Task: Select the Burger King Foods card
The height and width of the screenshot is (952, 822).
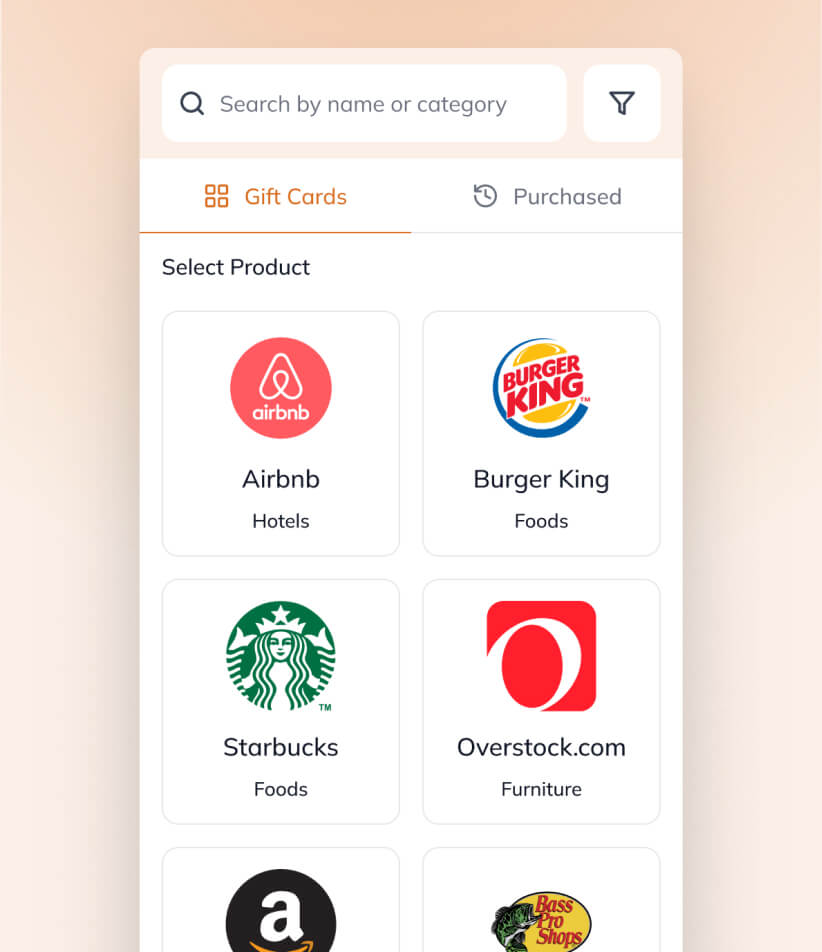Action: (541, 433)
